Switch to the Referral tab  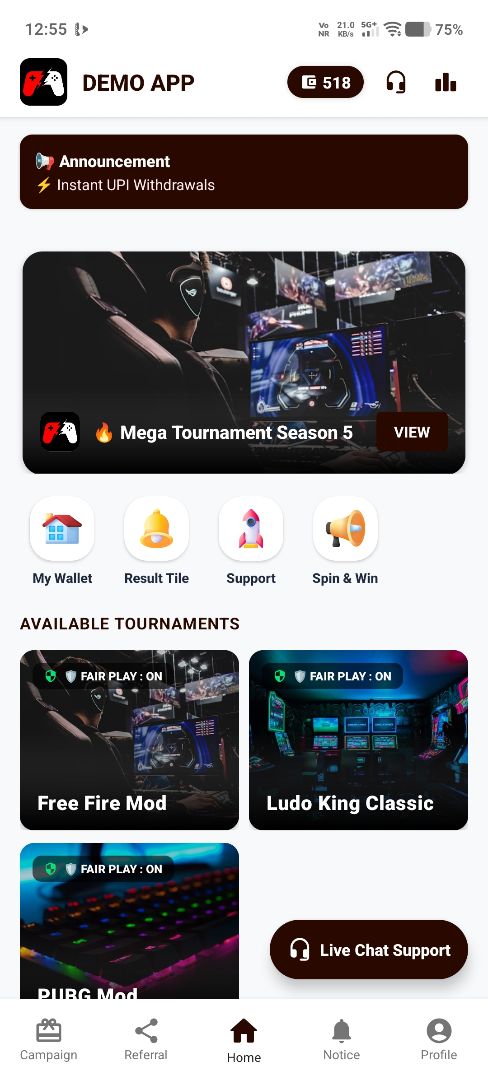pos(146,1040)
